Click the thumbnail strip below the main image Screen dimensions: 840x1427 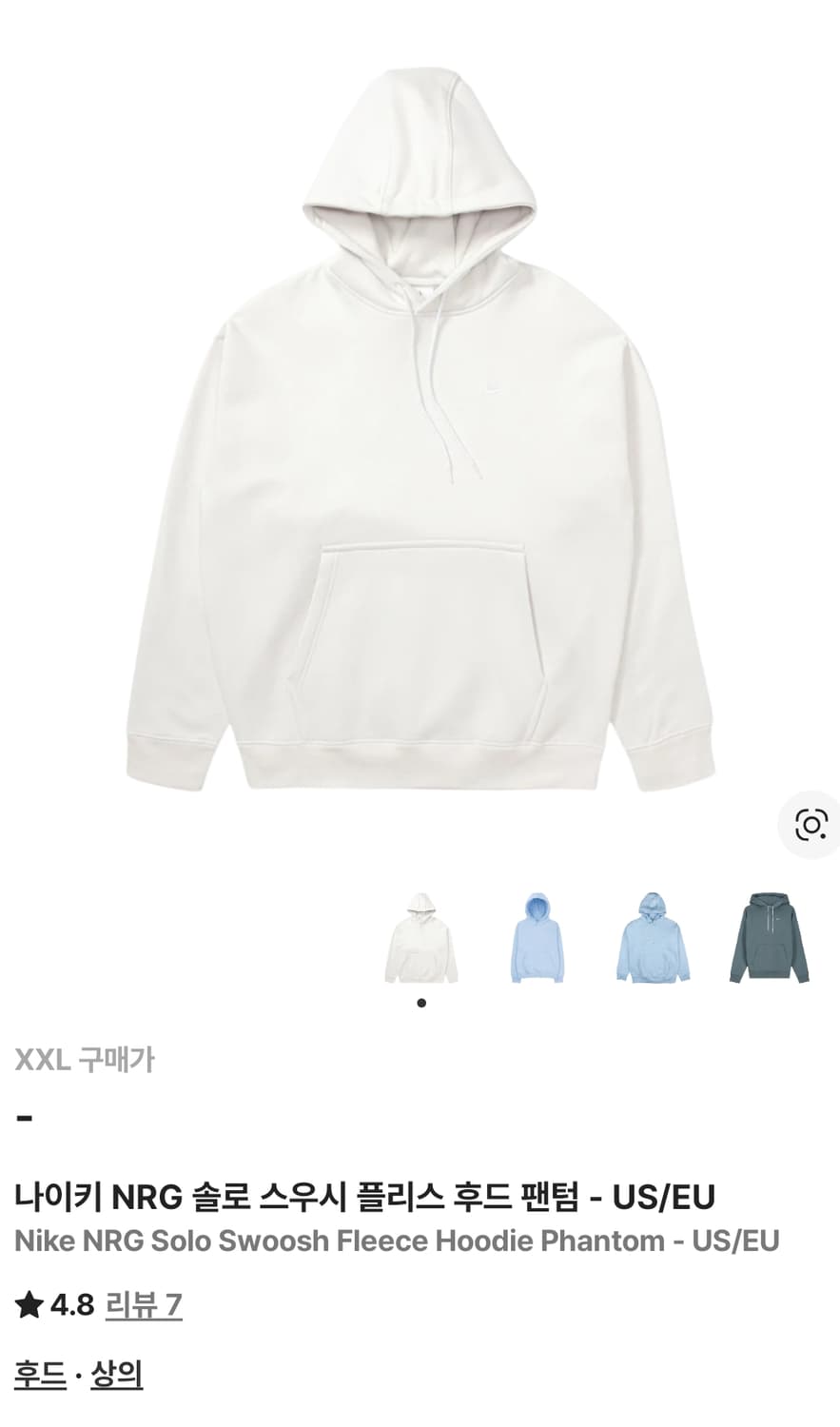click(x=596, y=935)
